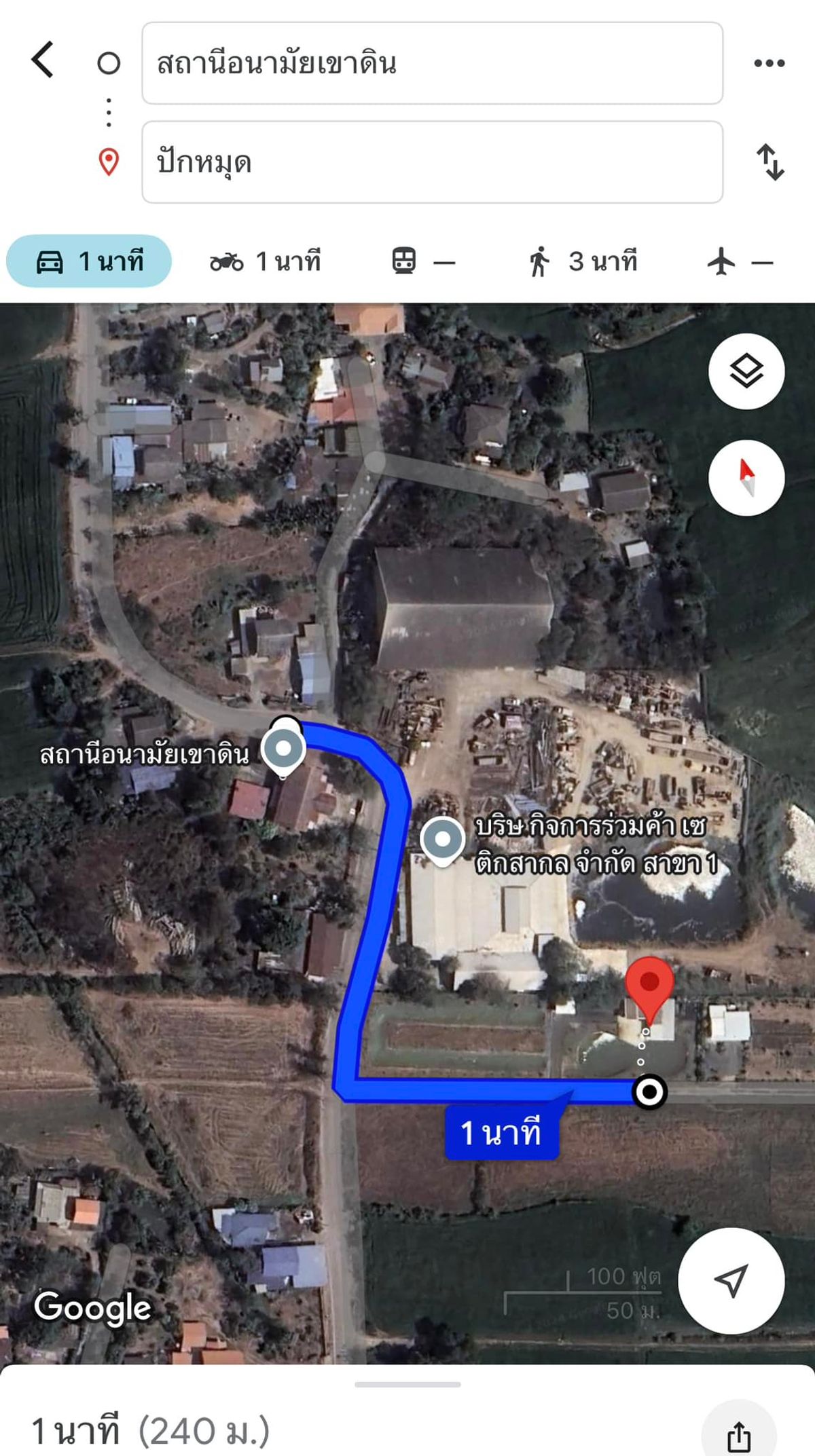
Task: Switch to flight travel mode
Action: [740, 261]
